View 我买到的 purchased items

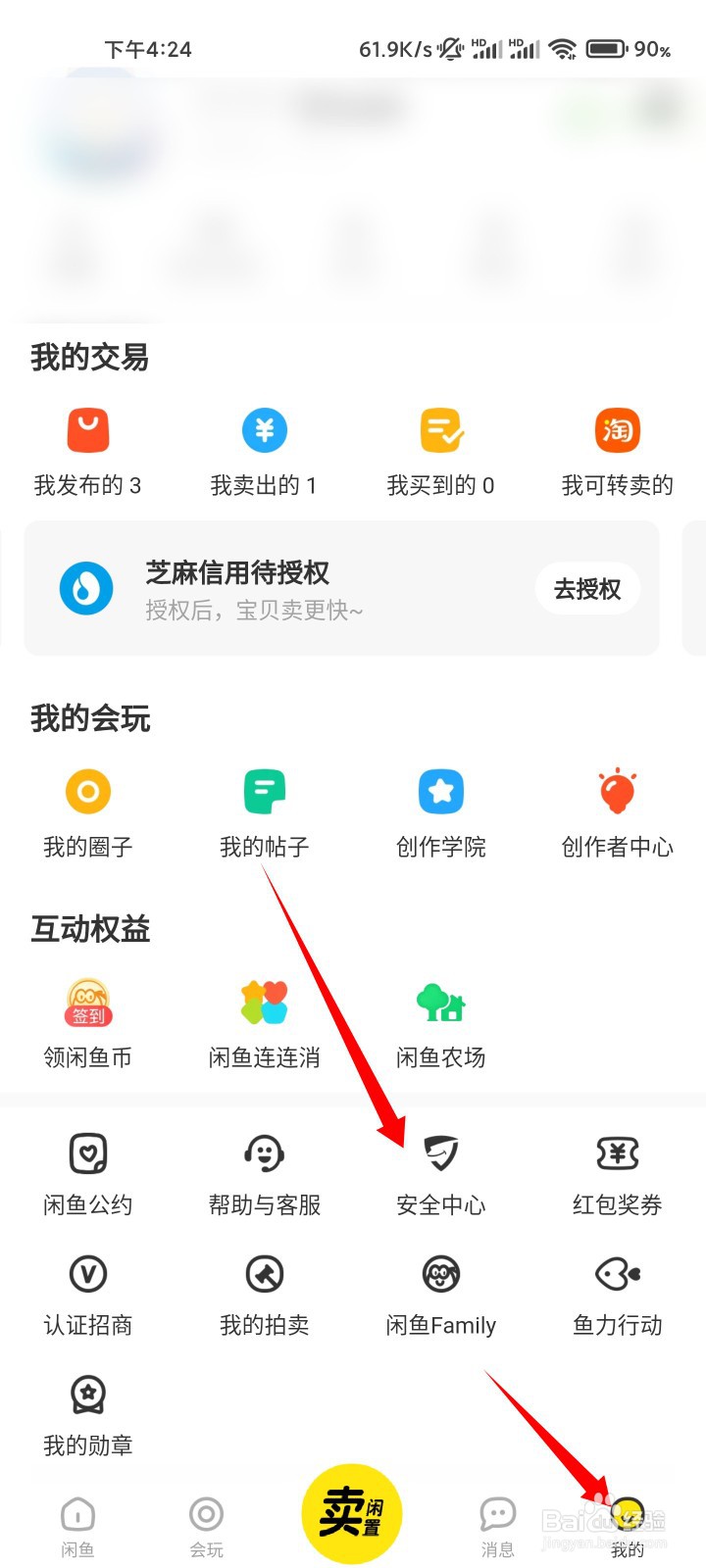pos(439,451)
